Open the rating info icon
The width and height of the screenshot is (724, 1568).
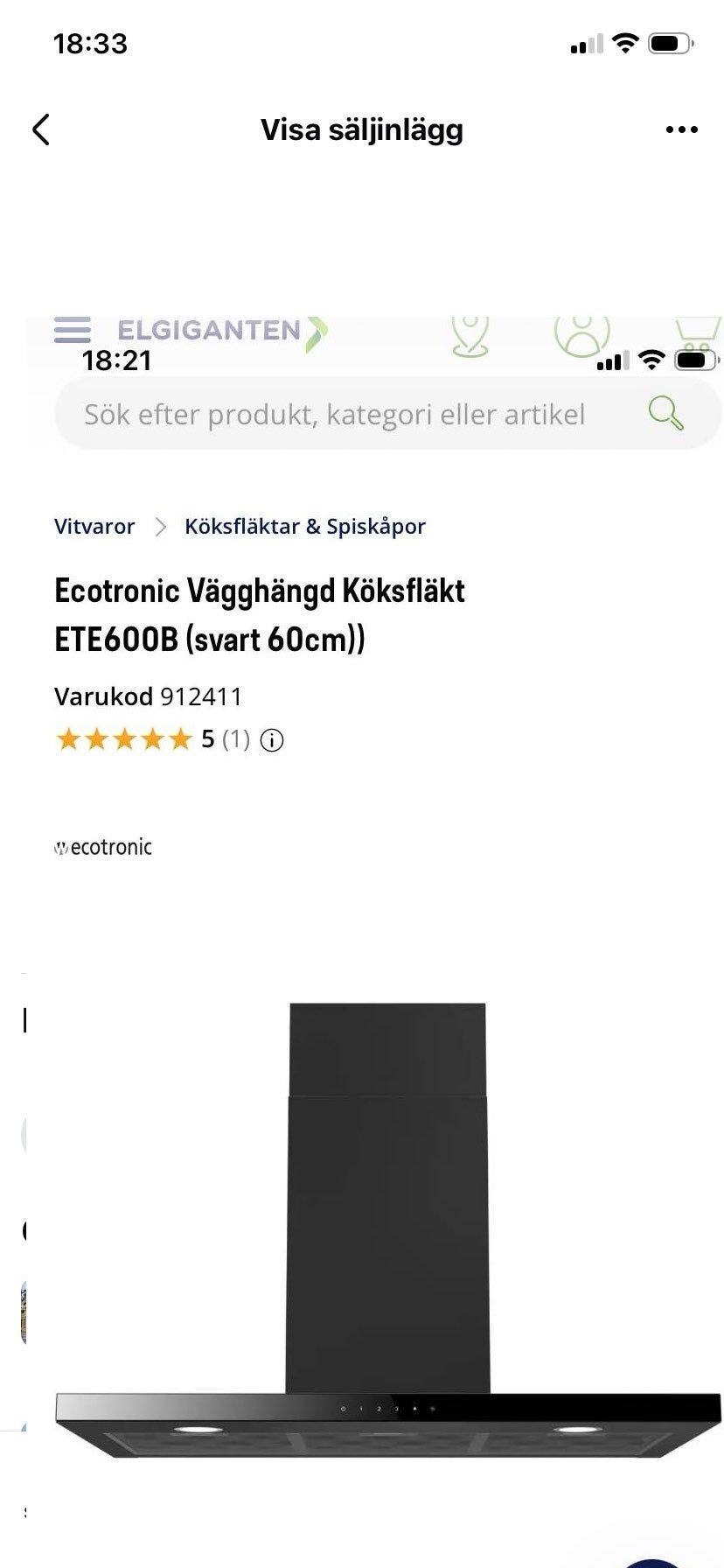(272, 740)
